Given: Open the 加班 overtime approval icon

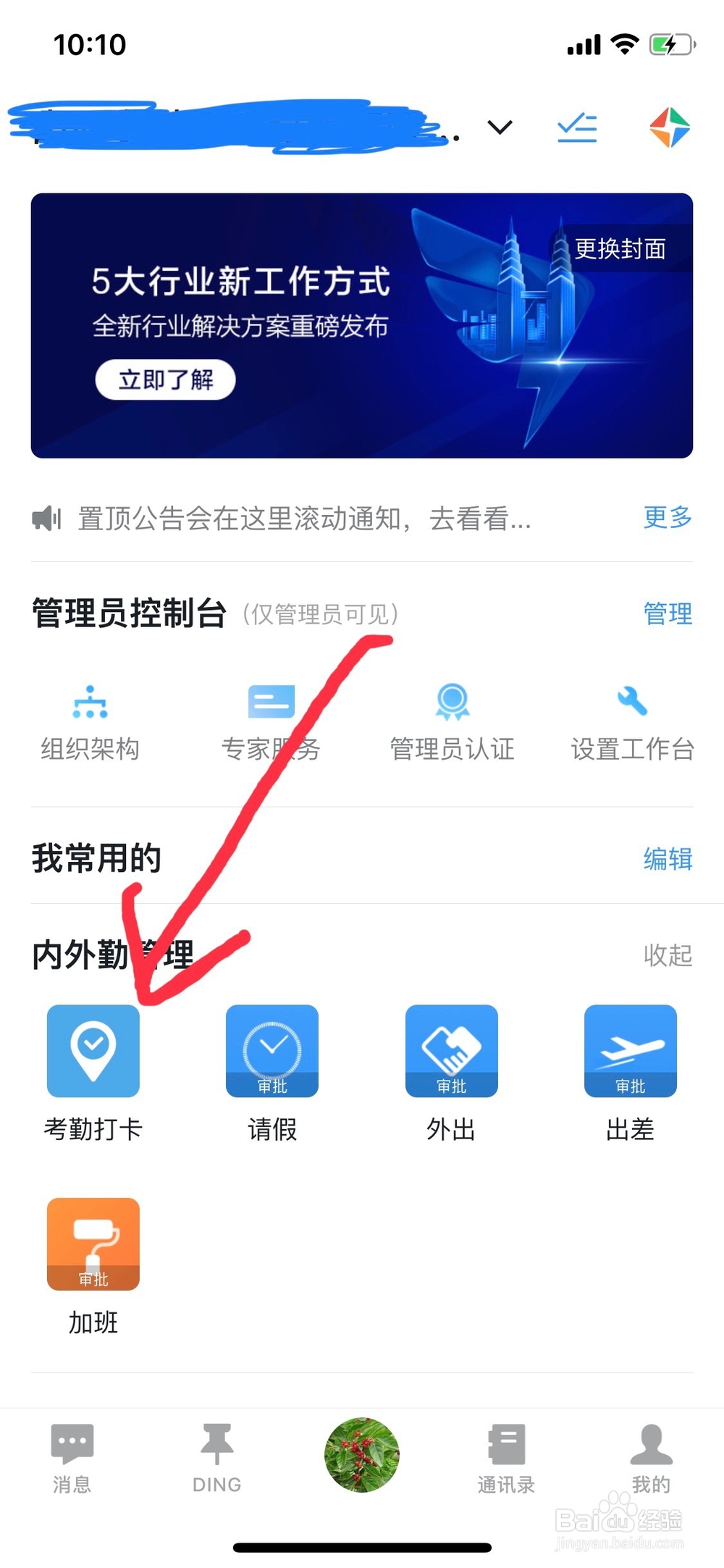Looking at the screenshot, I should (x=93, y=1244).
